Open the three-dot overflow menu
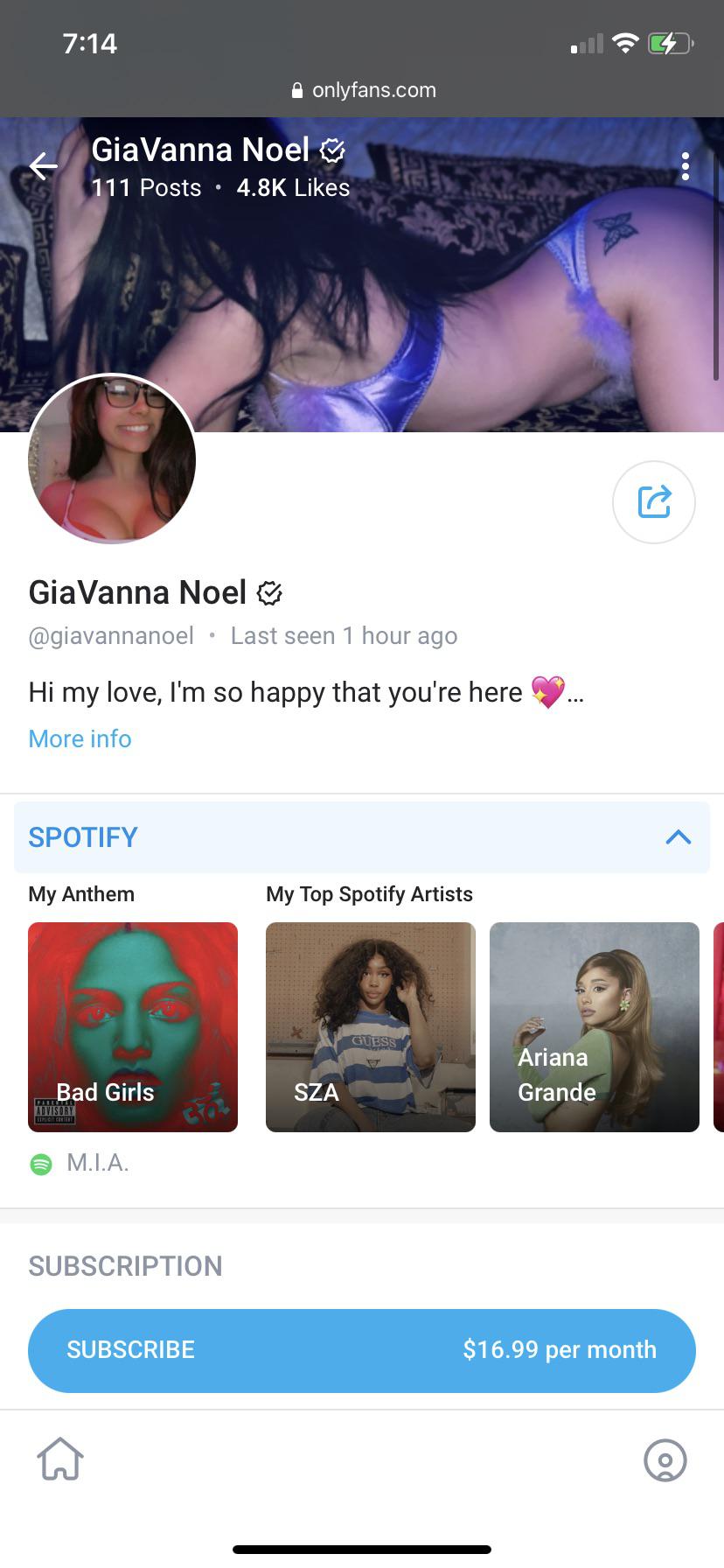Image resolution: width=724 pixels, height=1568 pixels. coord(686,165)
